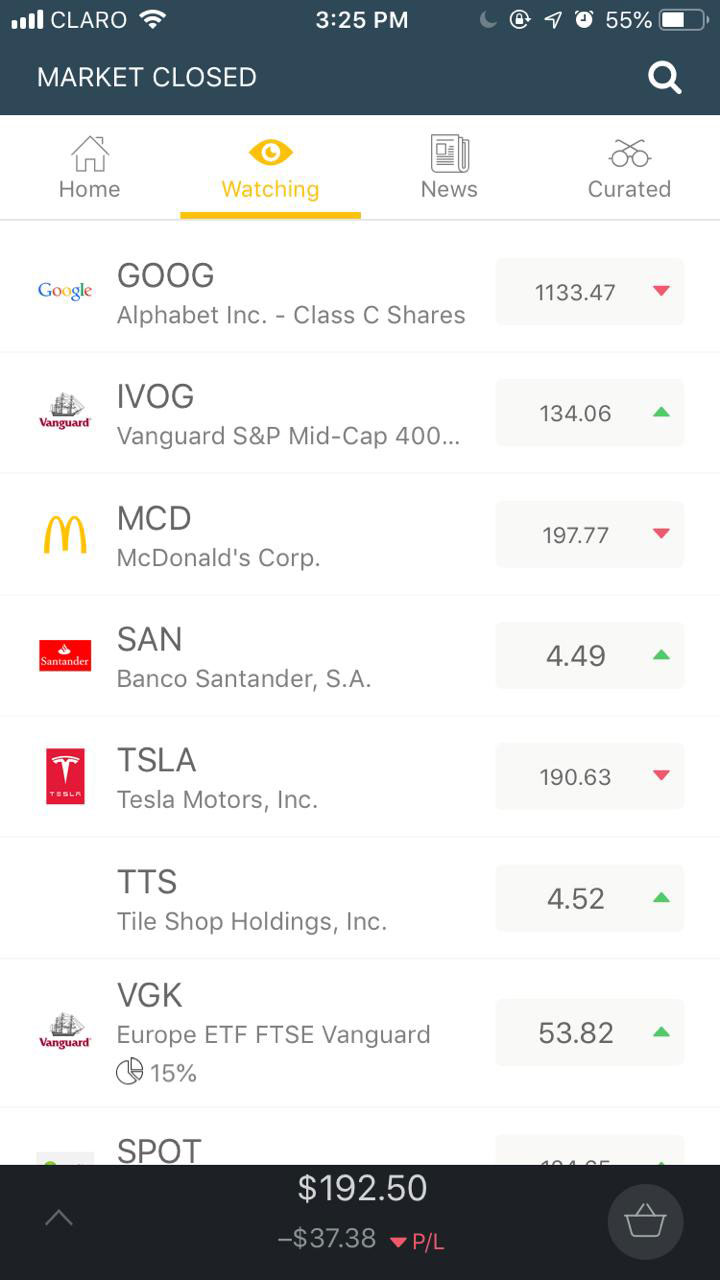Go to the News tab

(x=450, y=168)
